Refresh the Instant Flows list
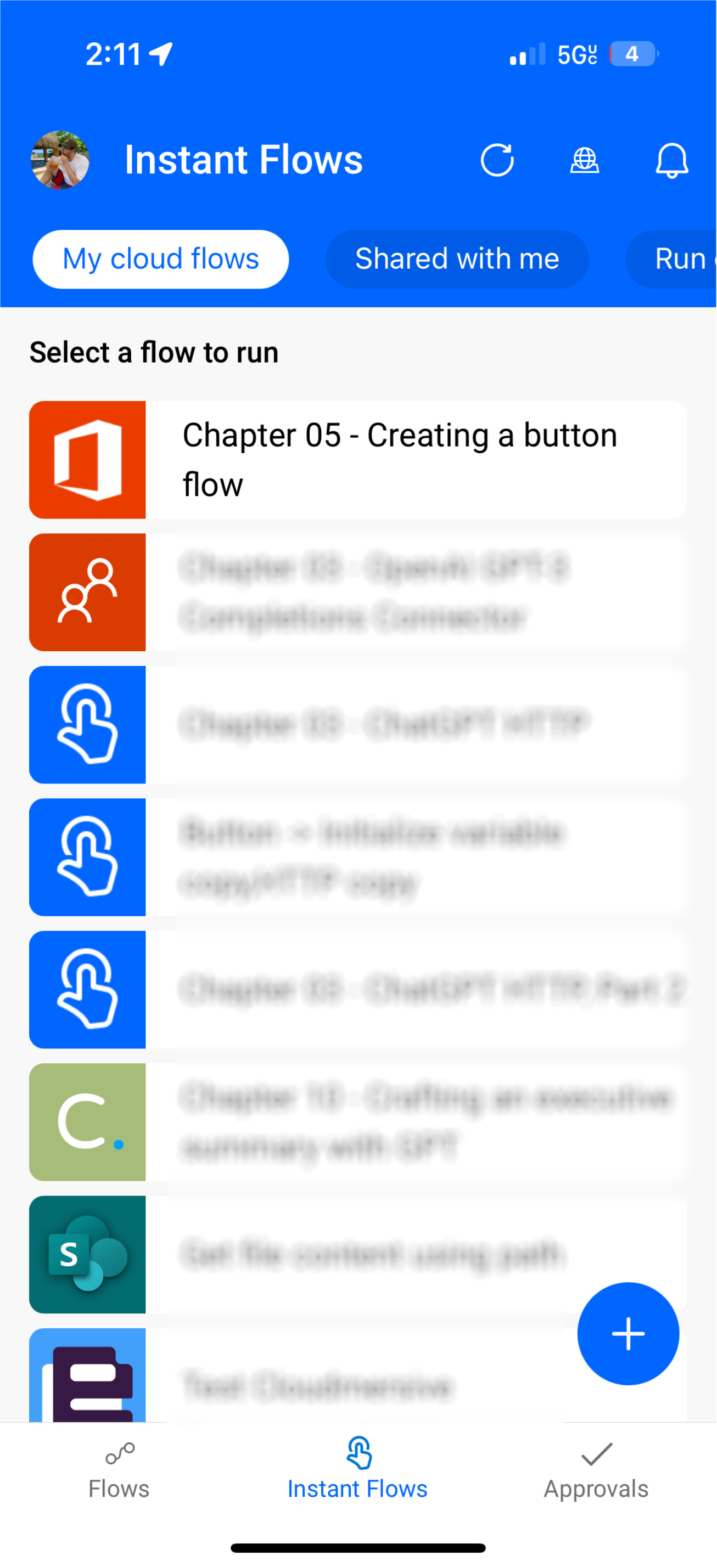The image size is (717, 1568). [x=497, y=160]
